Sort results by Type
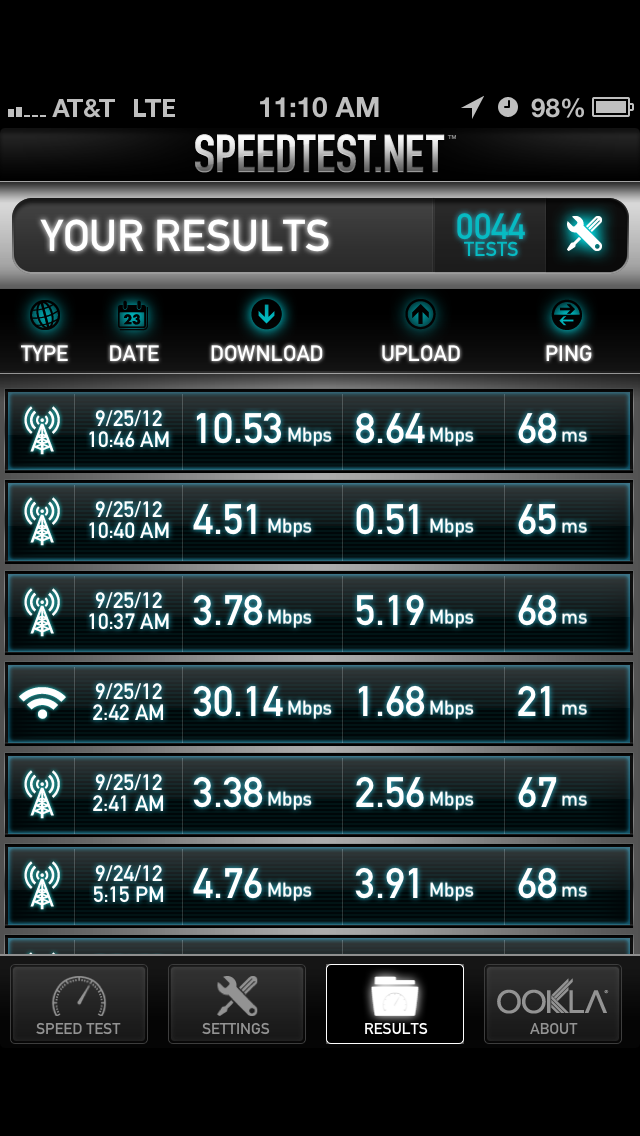This screenshot has width=640, height=1136. (44, 332)
